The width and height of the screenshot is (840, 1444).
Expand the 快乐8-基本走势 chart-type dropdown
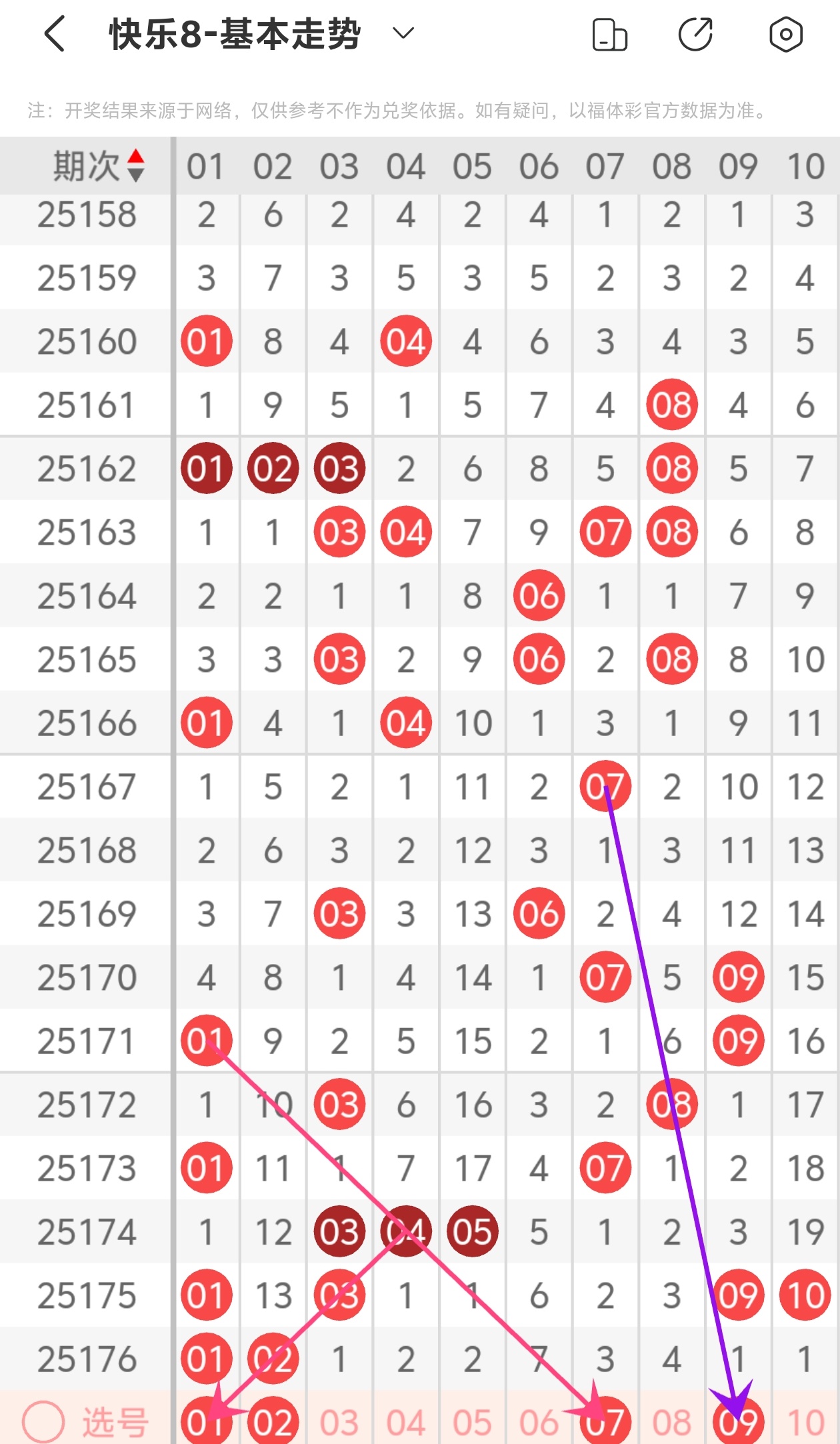click(x=403, y=33)
